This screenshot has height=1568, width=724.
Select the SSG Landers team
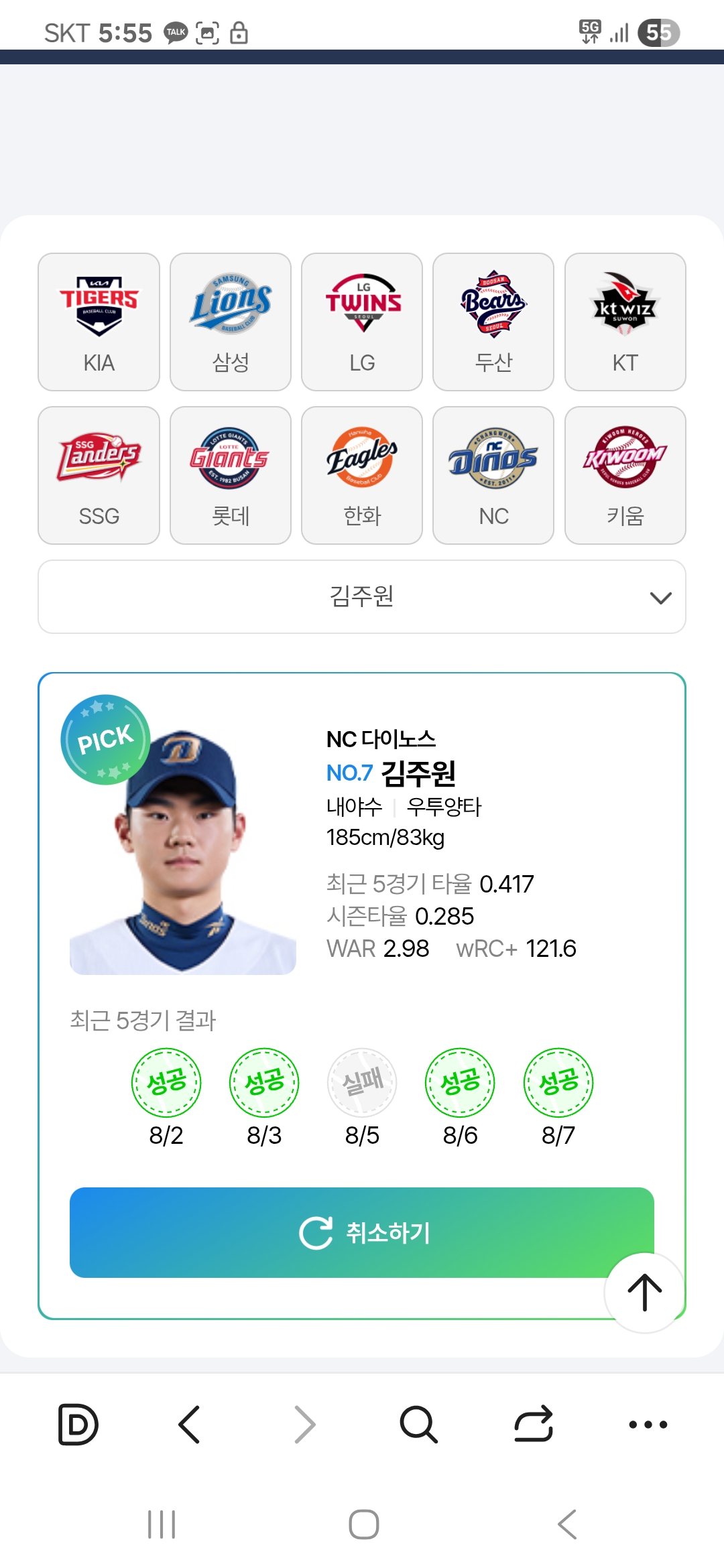(x=99, y=475)
